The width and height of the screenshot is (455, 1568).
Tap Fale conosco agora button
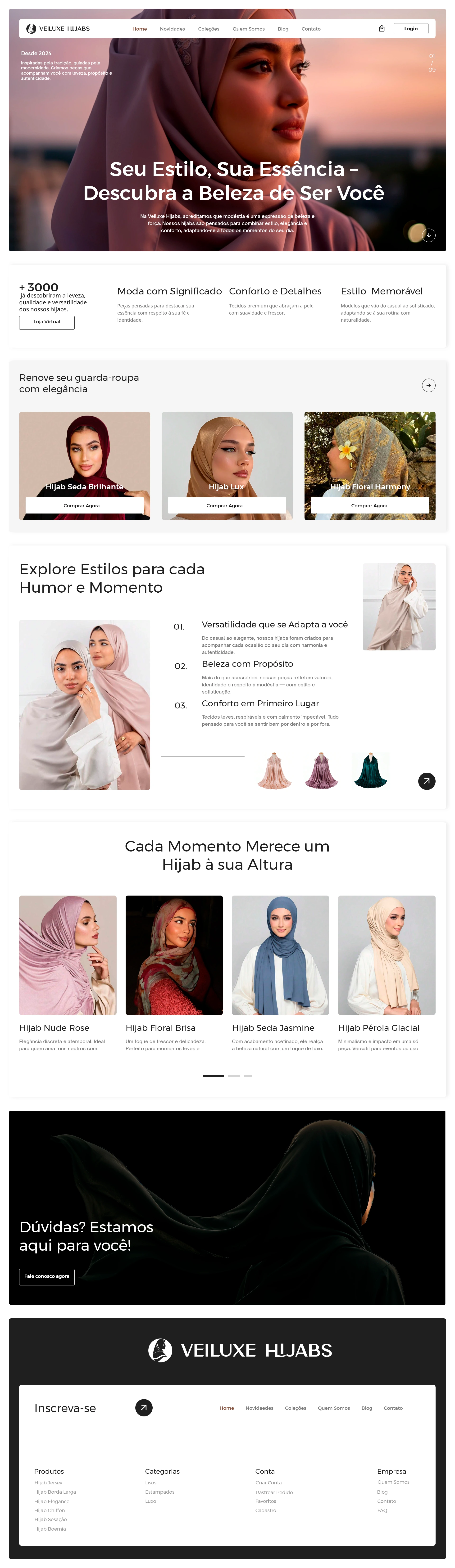click(47, 1276)
